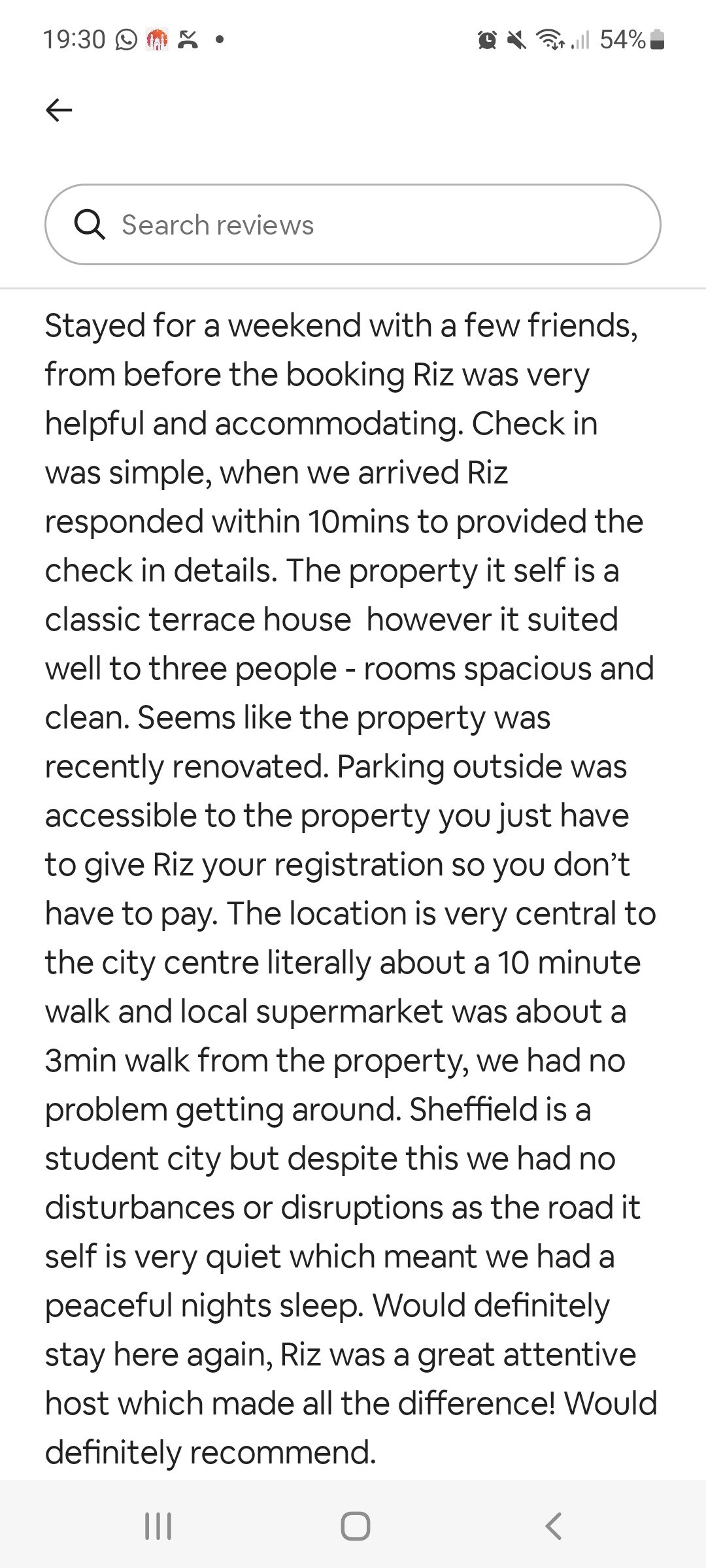The height and width of the screenshot is (1568, 706).
Task: Open recent apps from navigation bar
Action: pos(158,1526)
